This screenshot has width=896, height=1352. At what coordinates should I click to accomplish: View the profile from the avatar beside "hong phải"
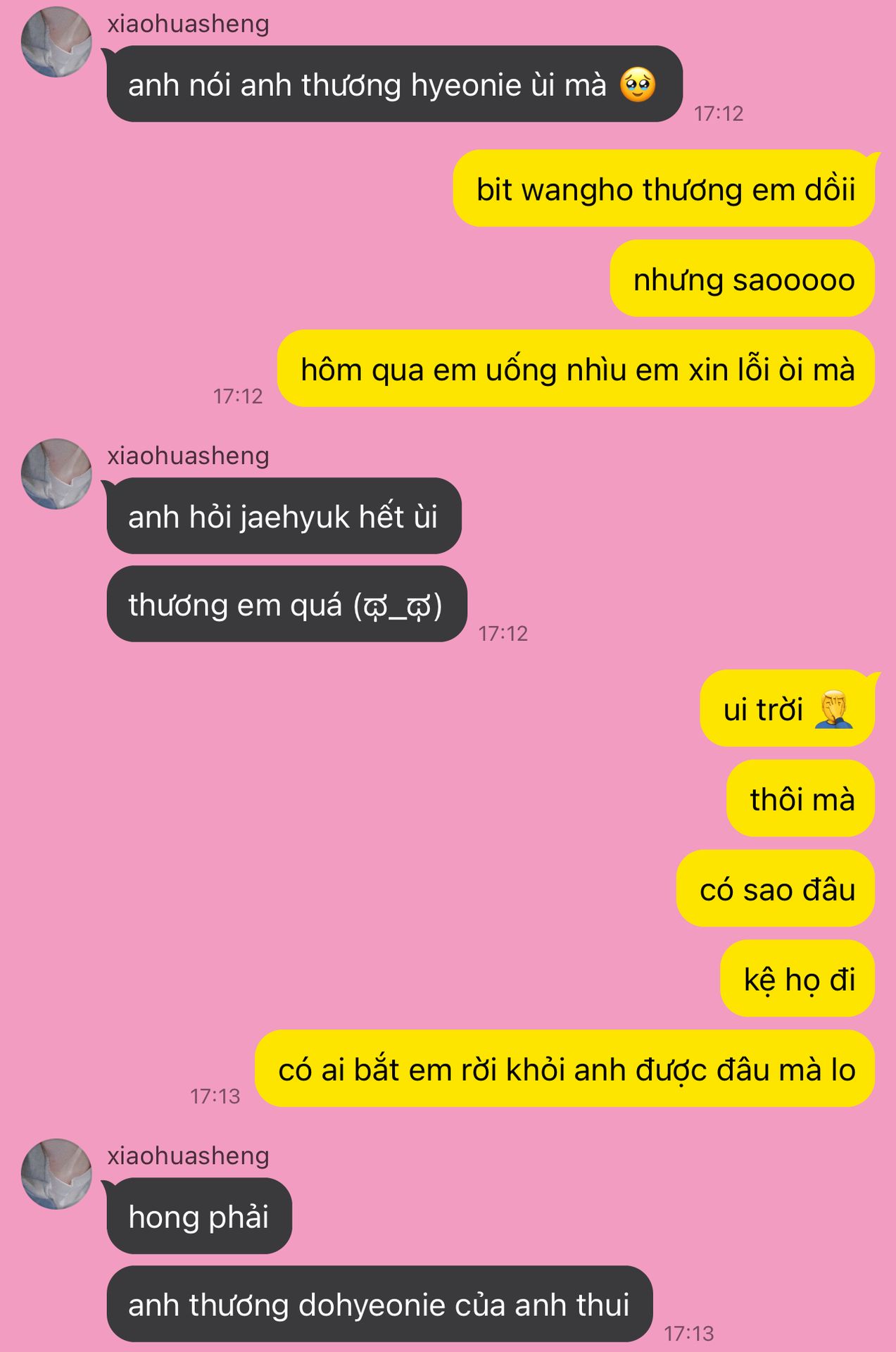click(x=56, y=1174)
